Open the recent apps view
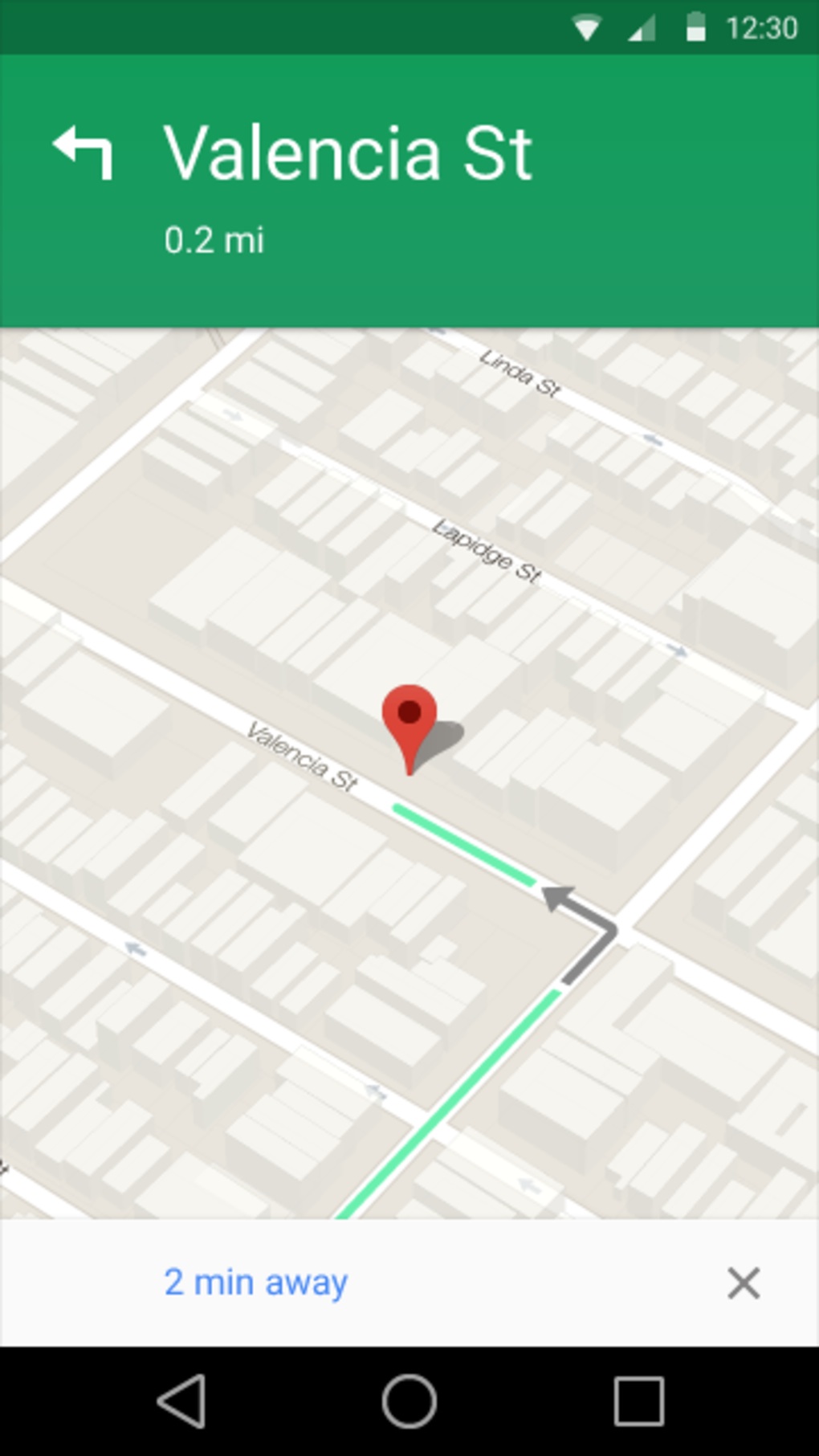The image size is (819, 1456). pos(638,1401)
